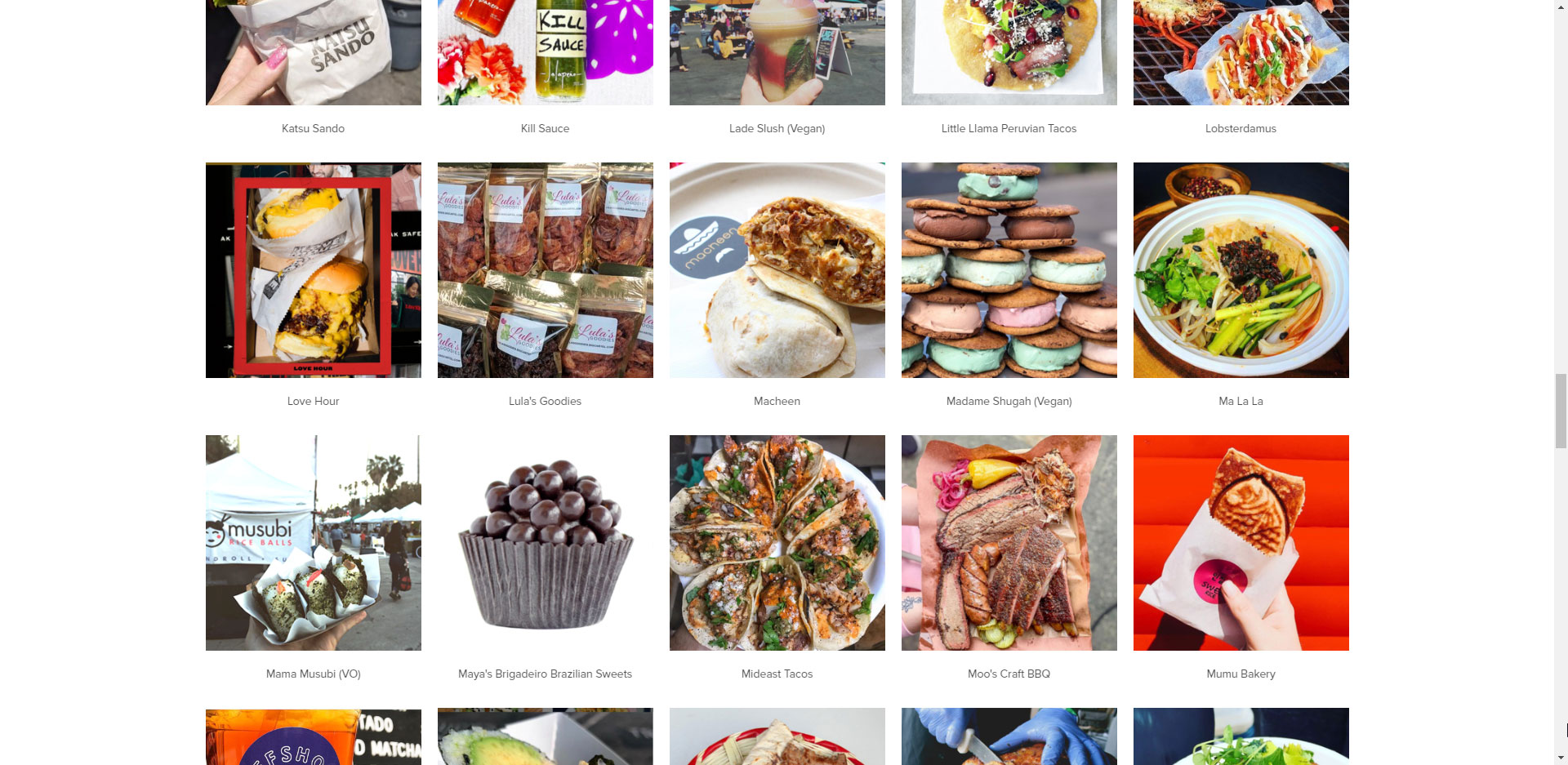View the Kill Sauce vendor
This screenshot has width=1568, height=765.
pos(545,52)
